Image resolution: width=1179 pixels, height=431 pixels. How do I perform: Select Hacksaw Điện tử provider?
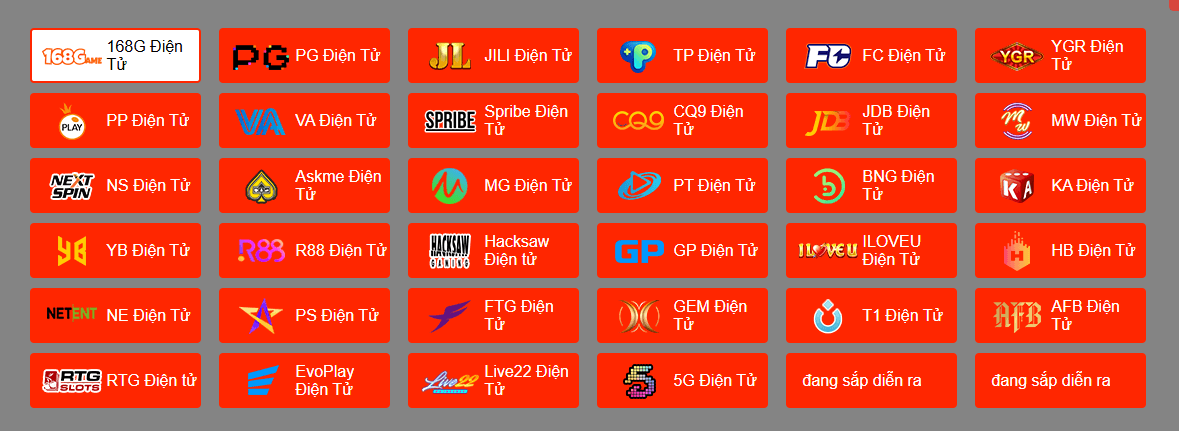pos(493,250)
